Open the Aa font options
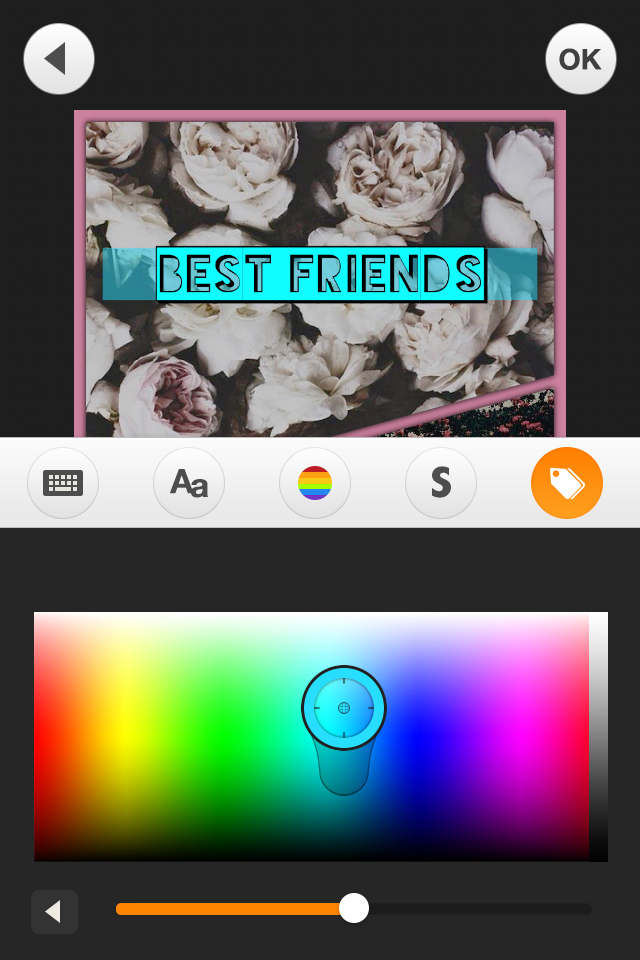Image resolution: width=640 pixels, height=960 pixels. pos(189,483)
